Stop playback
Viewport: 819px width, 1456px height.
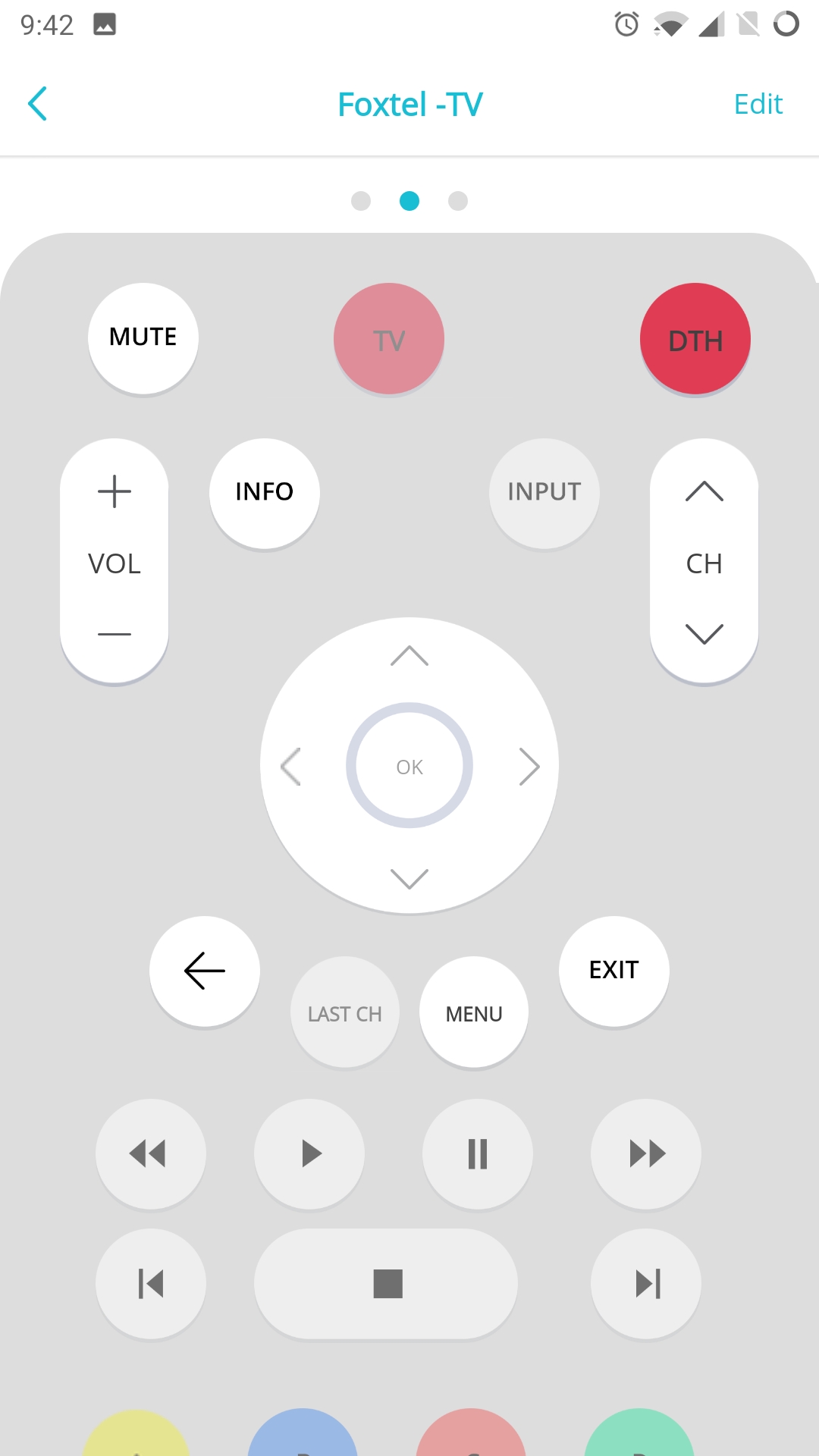387,1284
